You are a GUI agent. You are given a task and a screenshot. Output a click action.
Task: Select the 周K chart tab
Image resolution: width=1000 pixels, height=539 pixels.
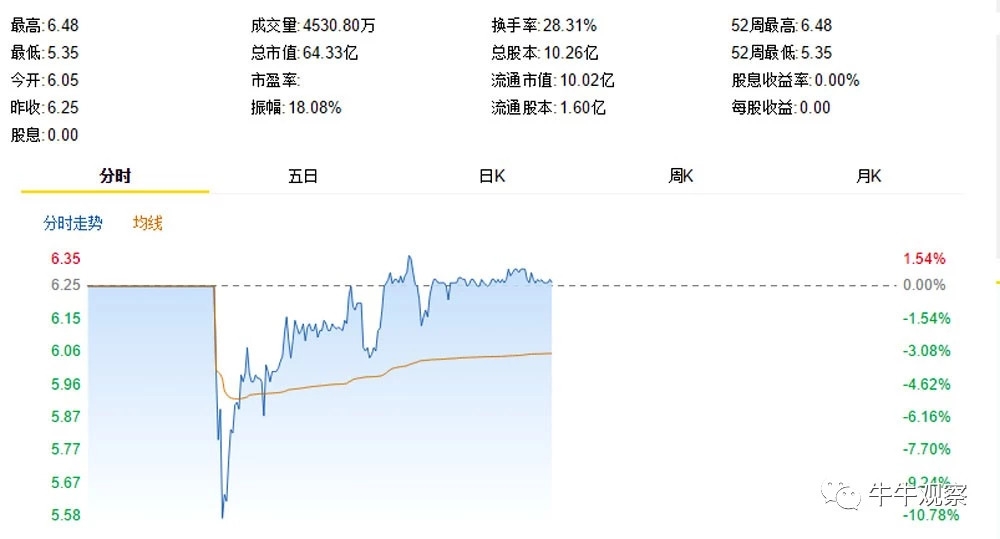click(681, 176)
